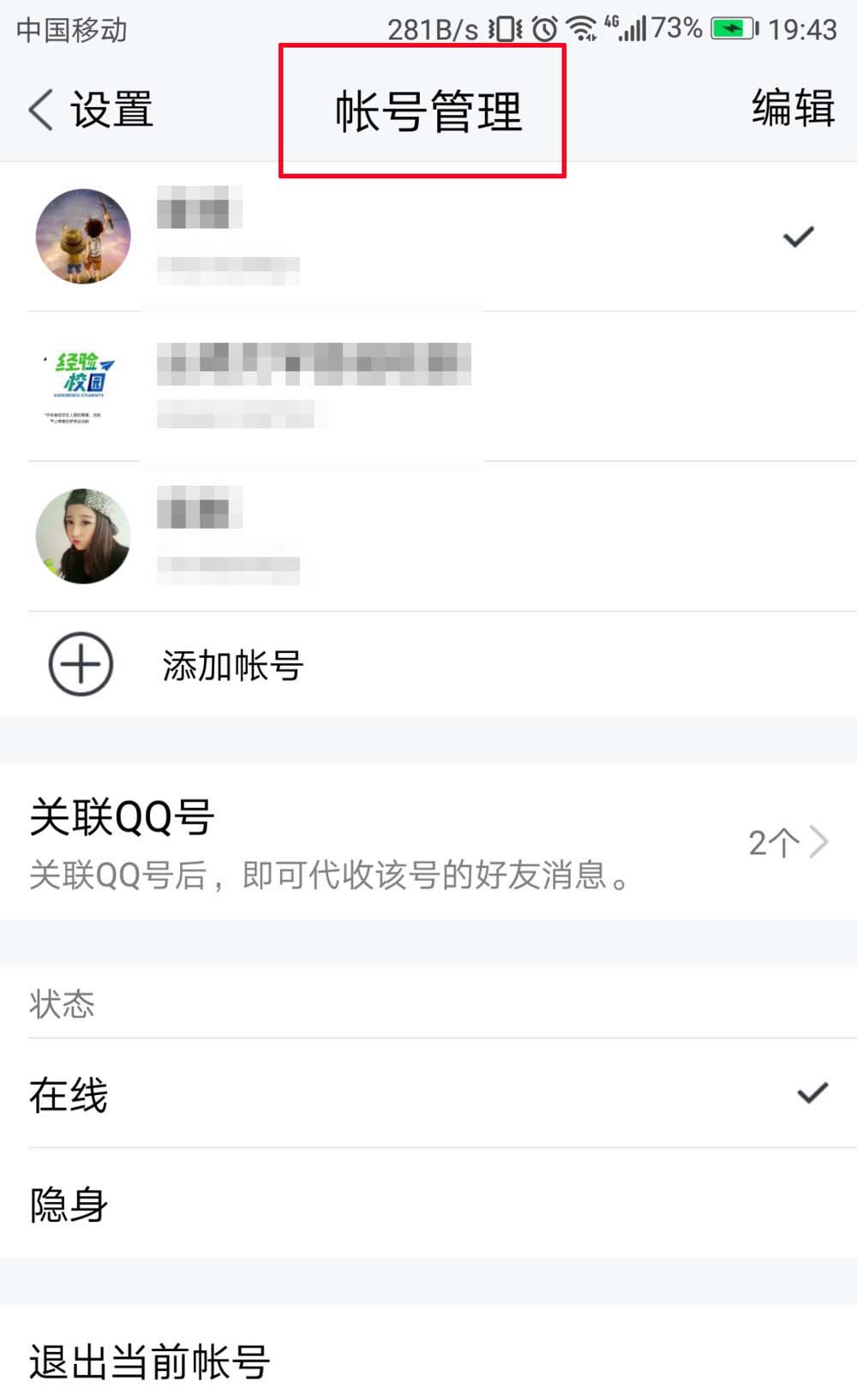Set status to 隐身

pyautogui.click(x=428, y=1204)
